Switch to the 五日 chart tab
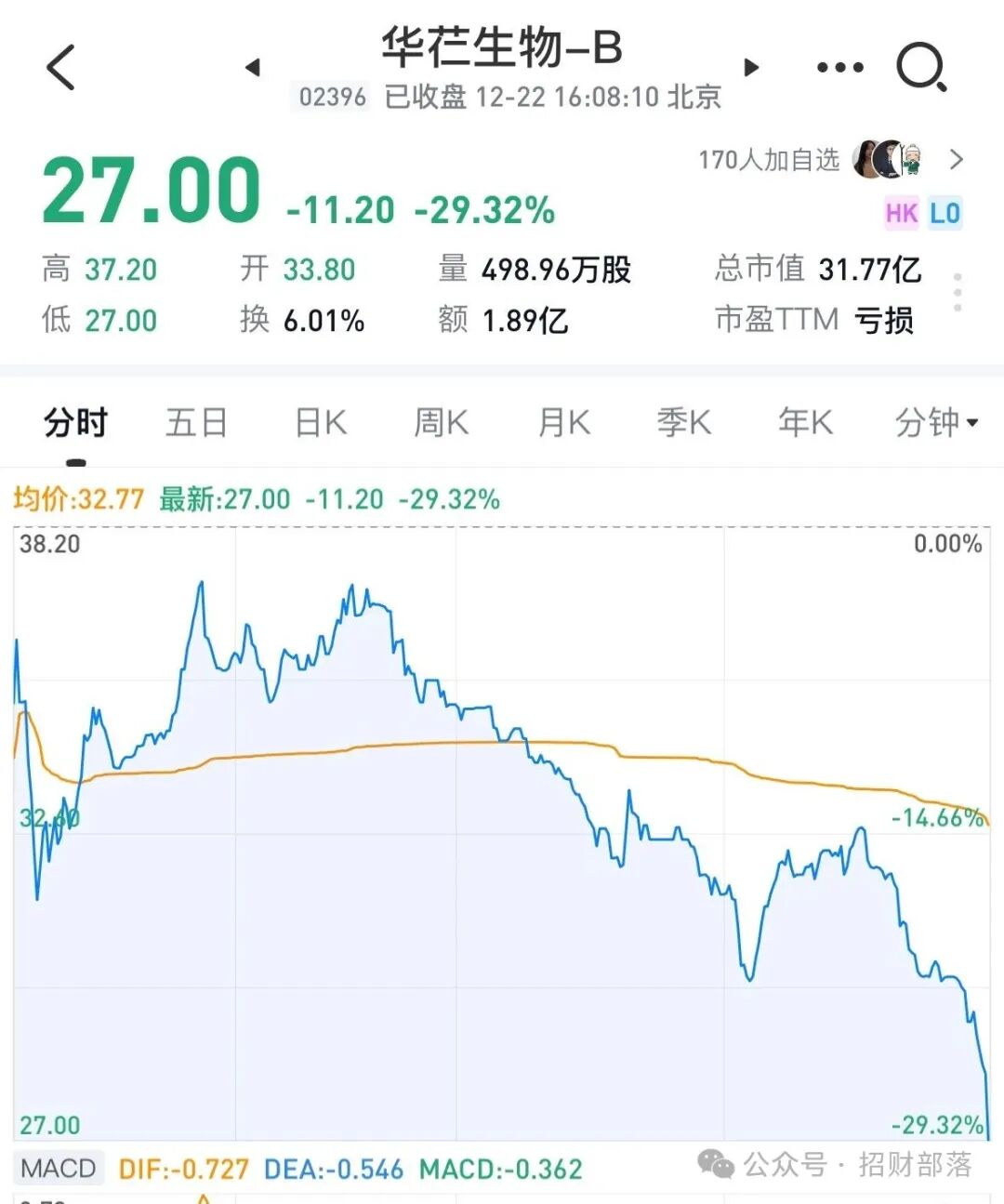 point(196,423)
